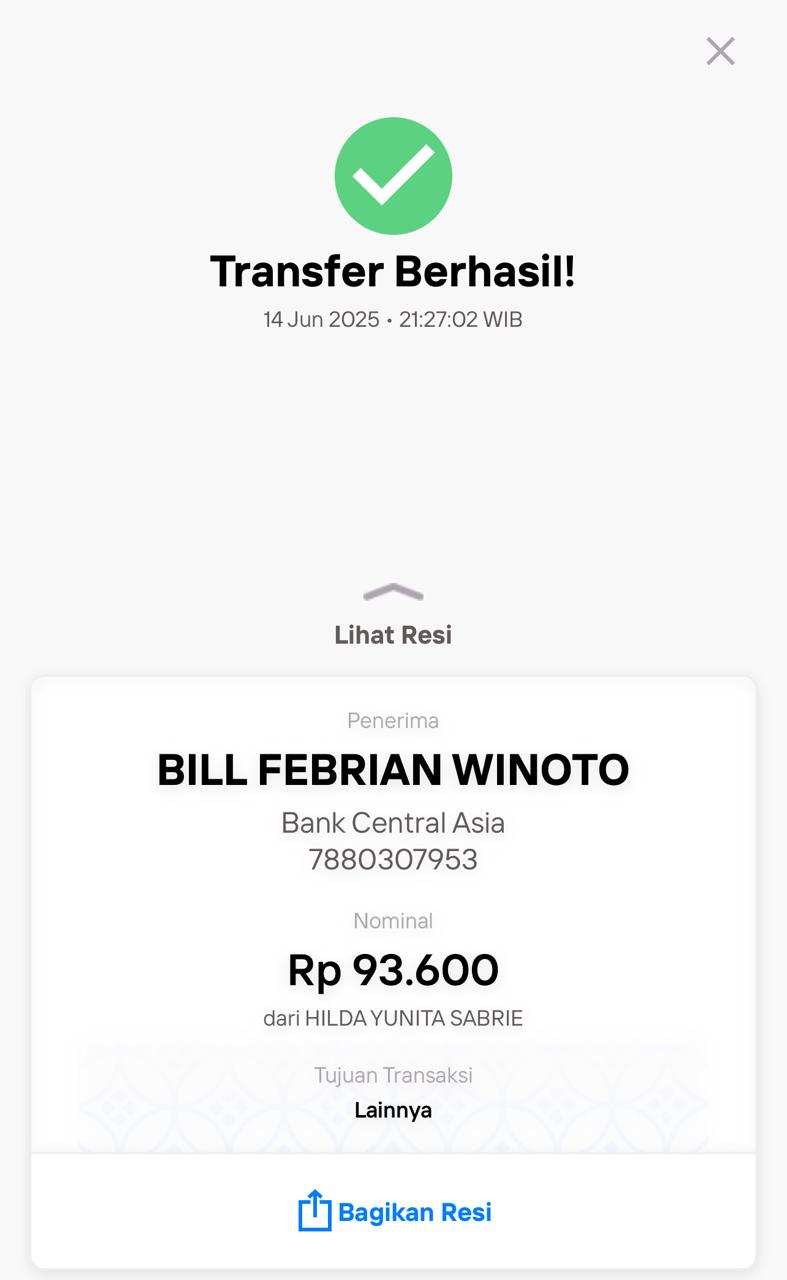
Task: Expand the Lihat Resi receipt panel
Action: pos(393,613)
